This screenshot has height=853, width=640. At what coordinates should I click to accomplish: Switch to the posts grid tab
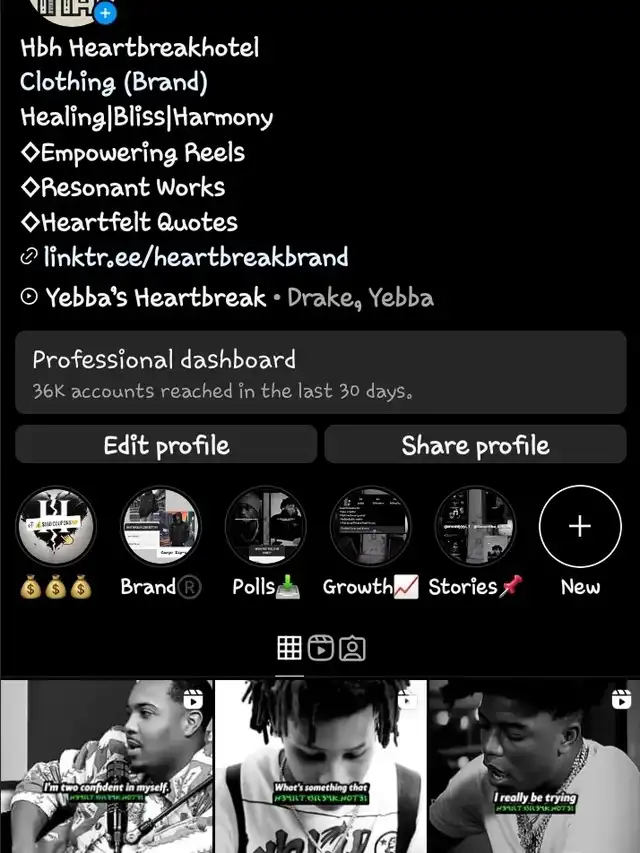[x=289, y=648]
